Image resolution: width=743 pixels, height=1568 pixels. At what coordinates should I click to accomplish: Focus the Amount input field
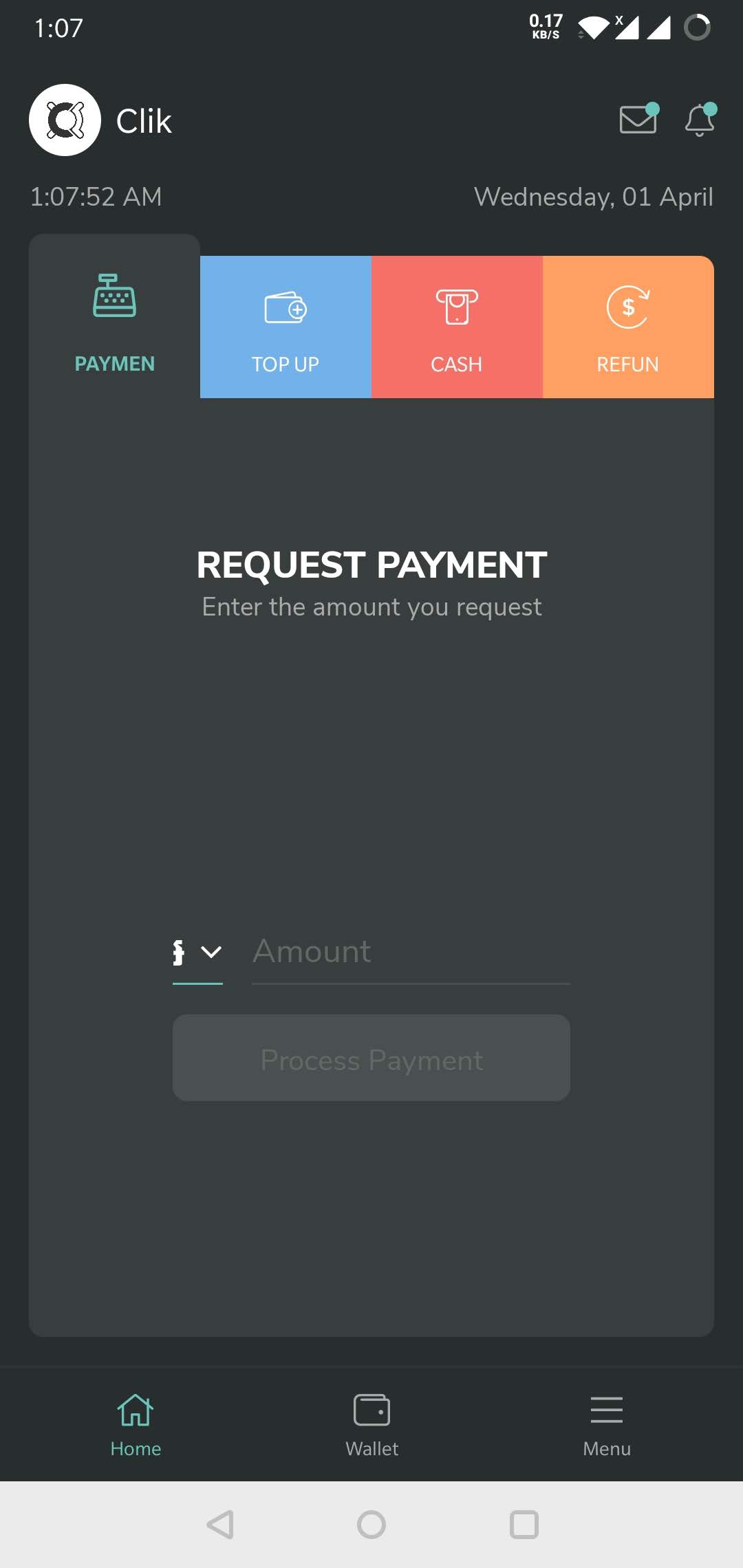click(410, 952)
